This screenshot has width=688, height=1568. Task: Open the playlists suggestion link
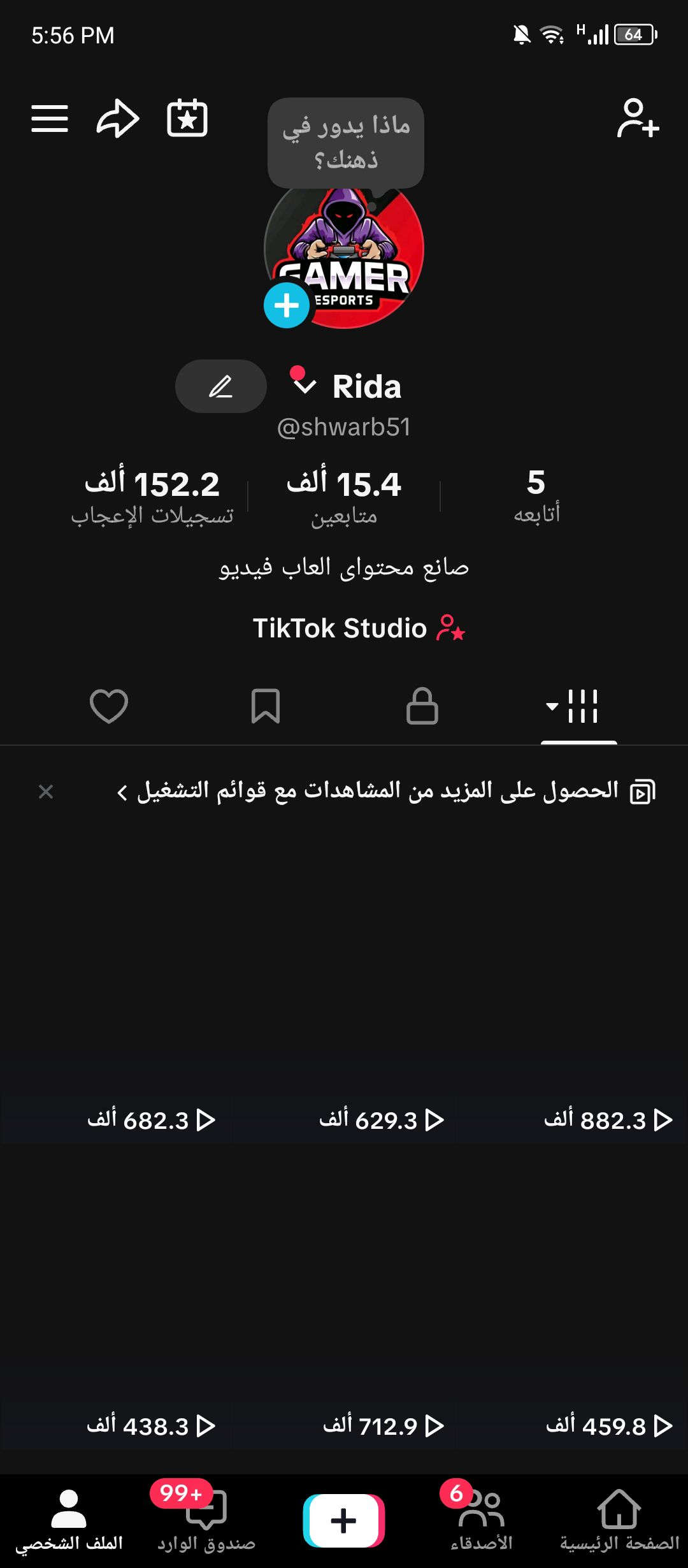[x=376, y=792]
